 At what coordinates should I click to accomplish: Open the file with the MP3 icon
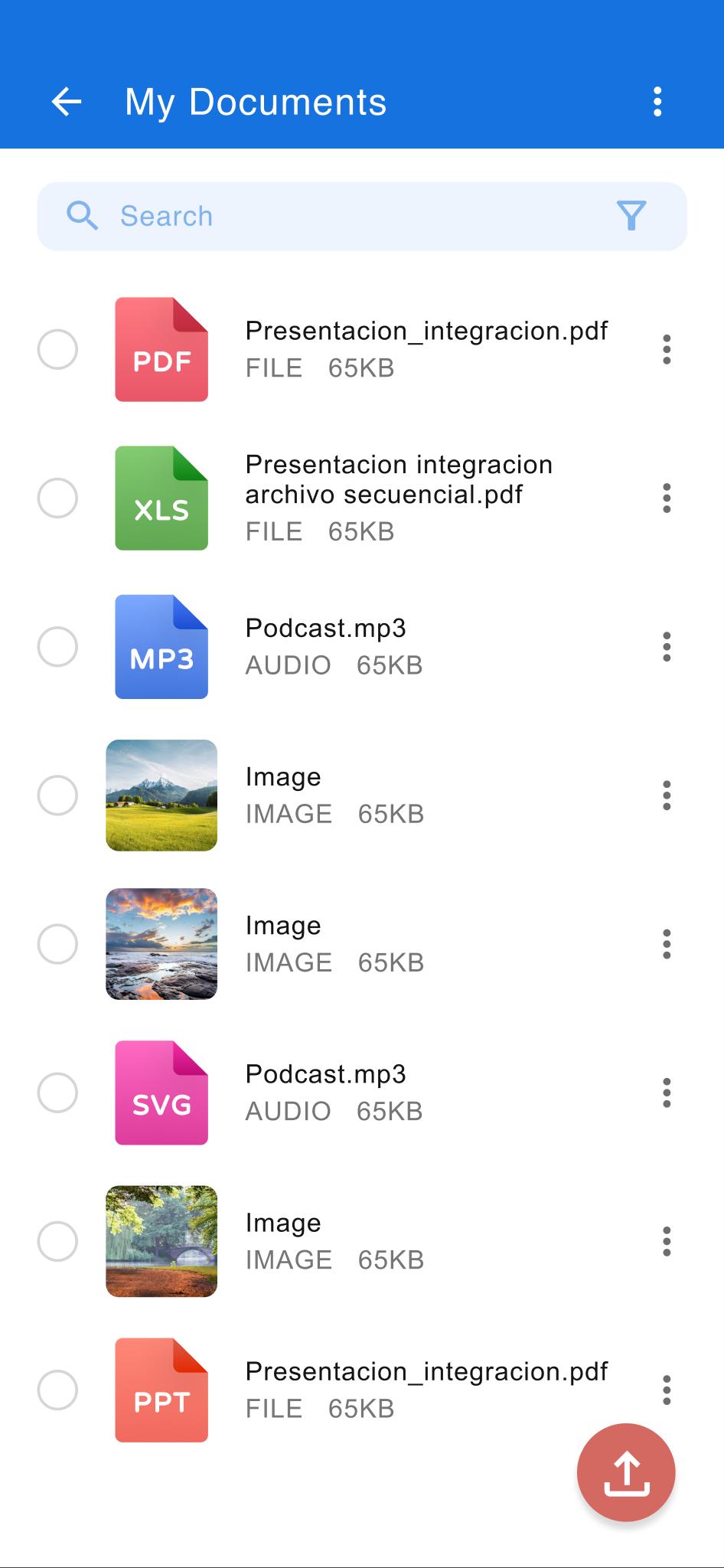click(x=161, y=647)
